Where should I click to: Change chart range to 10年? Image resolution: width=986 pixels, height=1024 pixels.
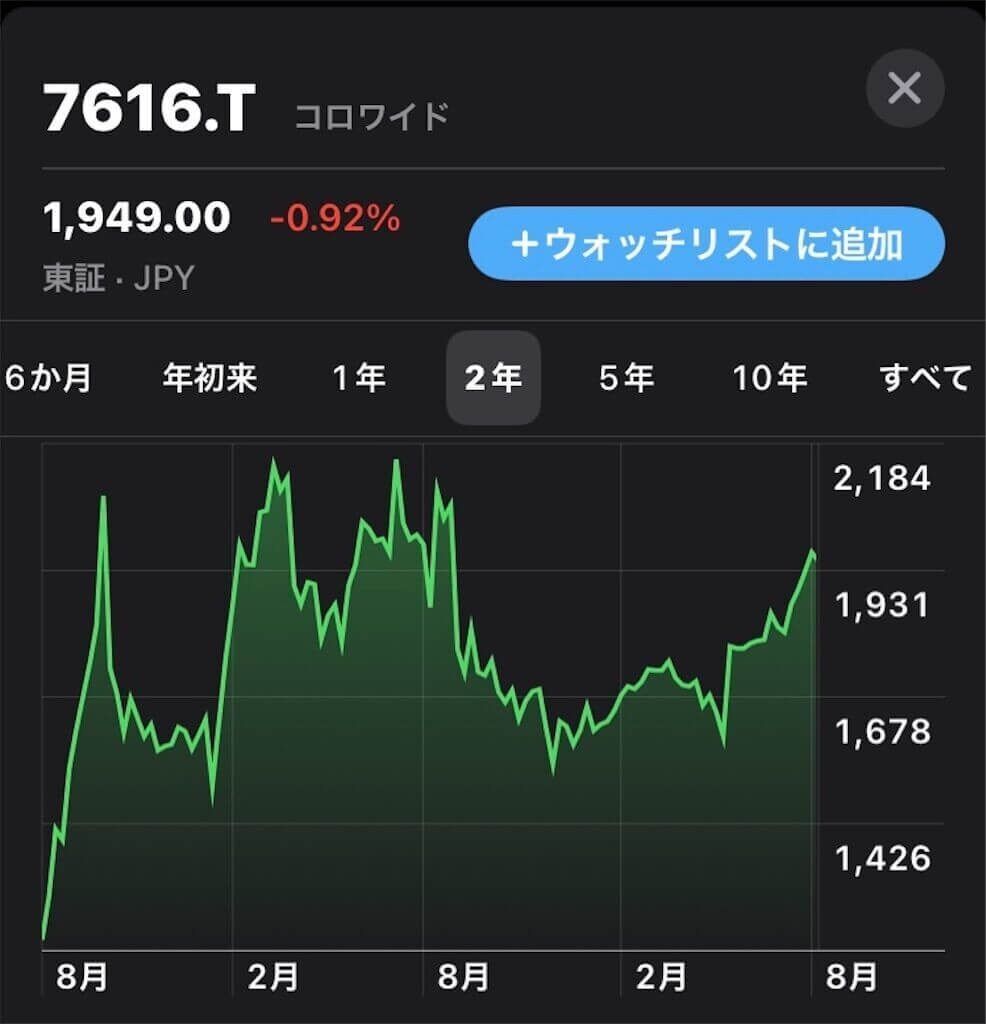coord(769,378)
